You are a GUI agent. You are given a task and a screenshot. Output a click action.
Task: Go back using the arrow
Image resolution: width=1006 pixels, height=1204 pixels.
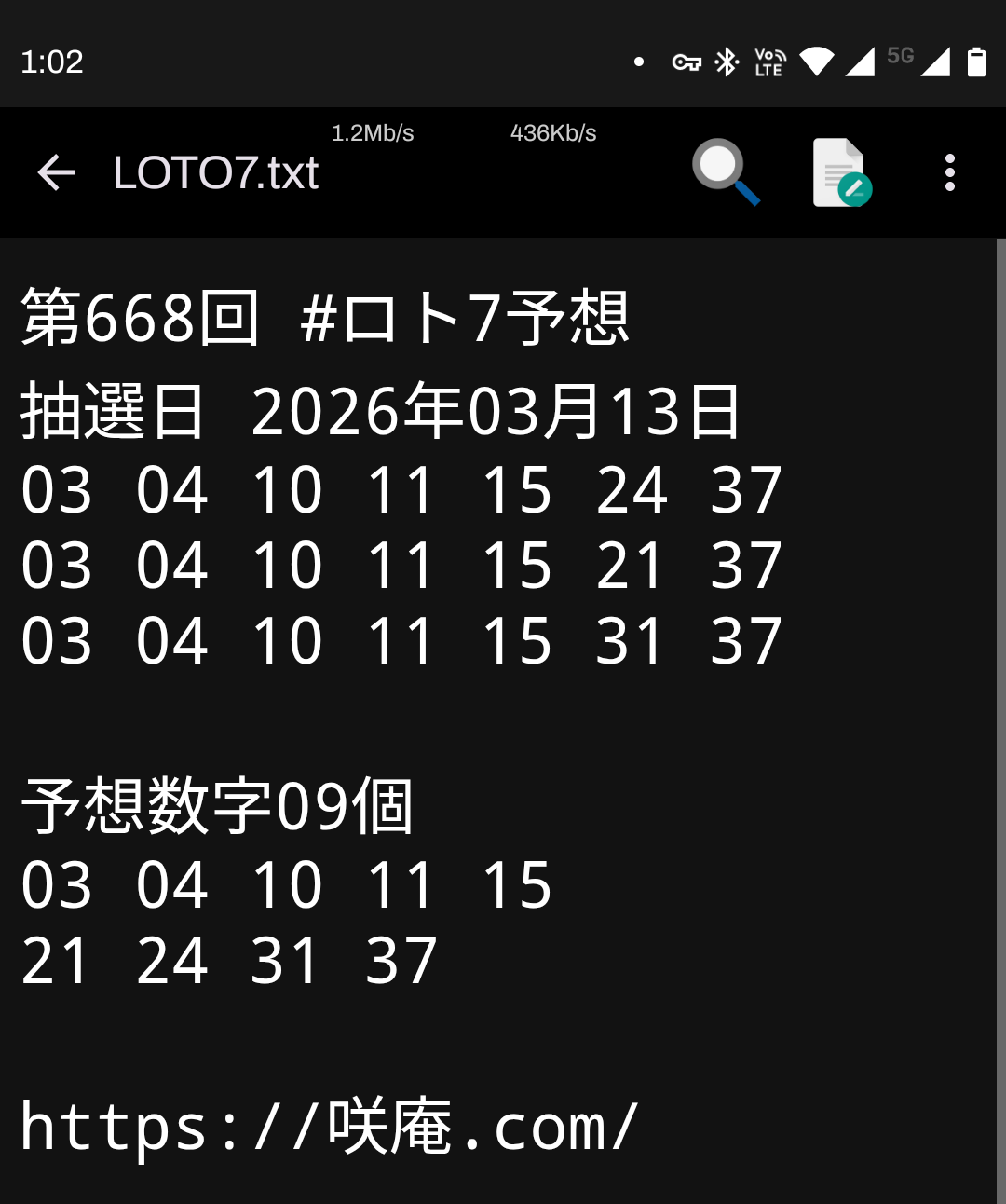click(x=56, y=173)
